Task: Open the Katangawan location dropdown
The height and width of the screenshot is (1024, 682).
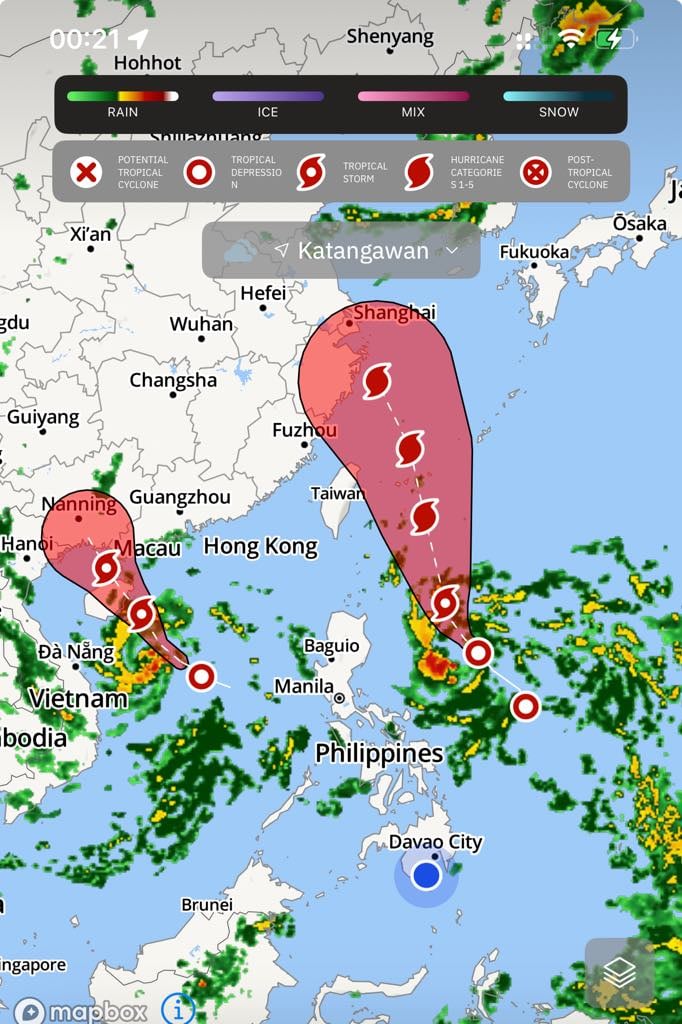Action: coord(341,250)
